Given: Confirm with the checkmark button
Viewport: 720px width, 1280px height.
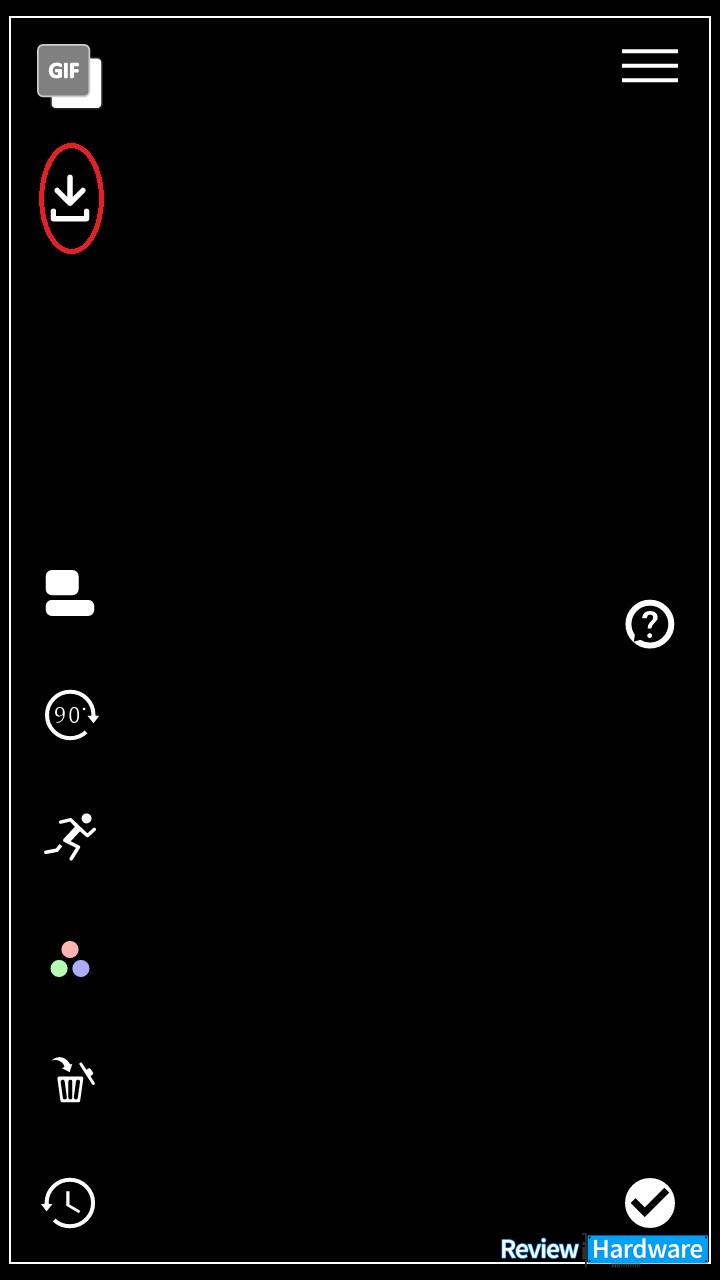Looking at the screenshot, I should [650, 1202].
